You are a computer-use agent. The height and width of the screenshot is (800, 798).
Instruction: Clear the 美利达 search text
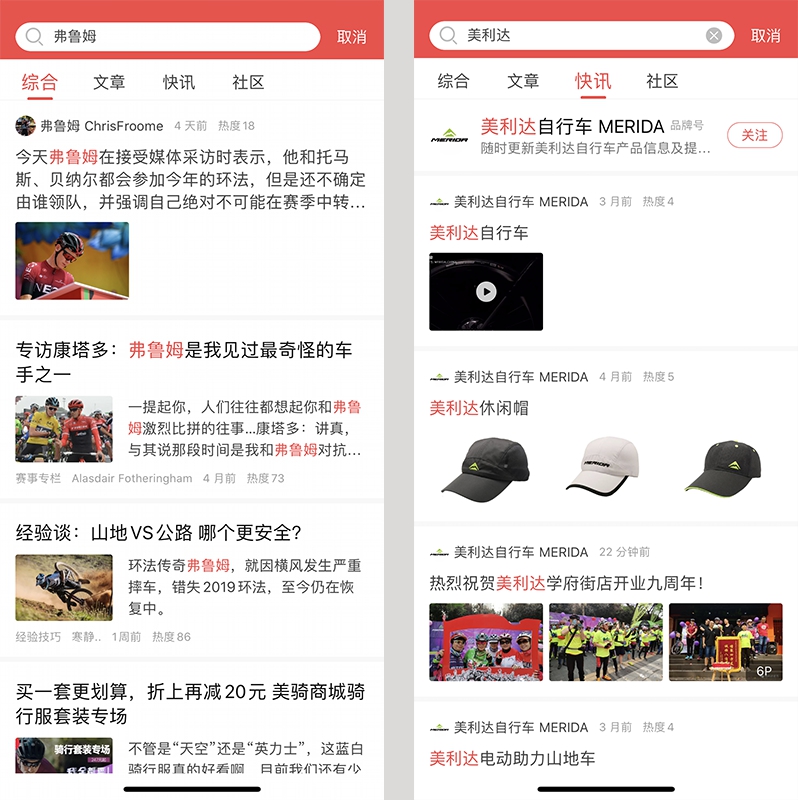point(713,36)
